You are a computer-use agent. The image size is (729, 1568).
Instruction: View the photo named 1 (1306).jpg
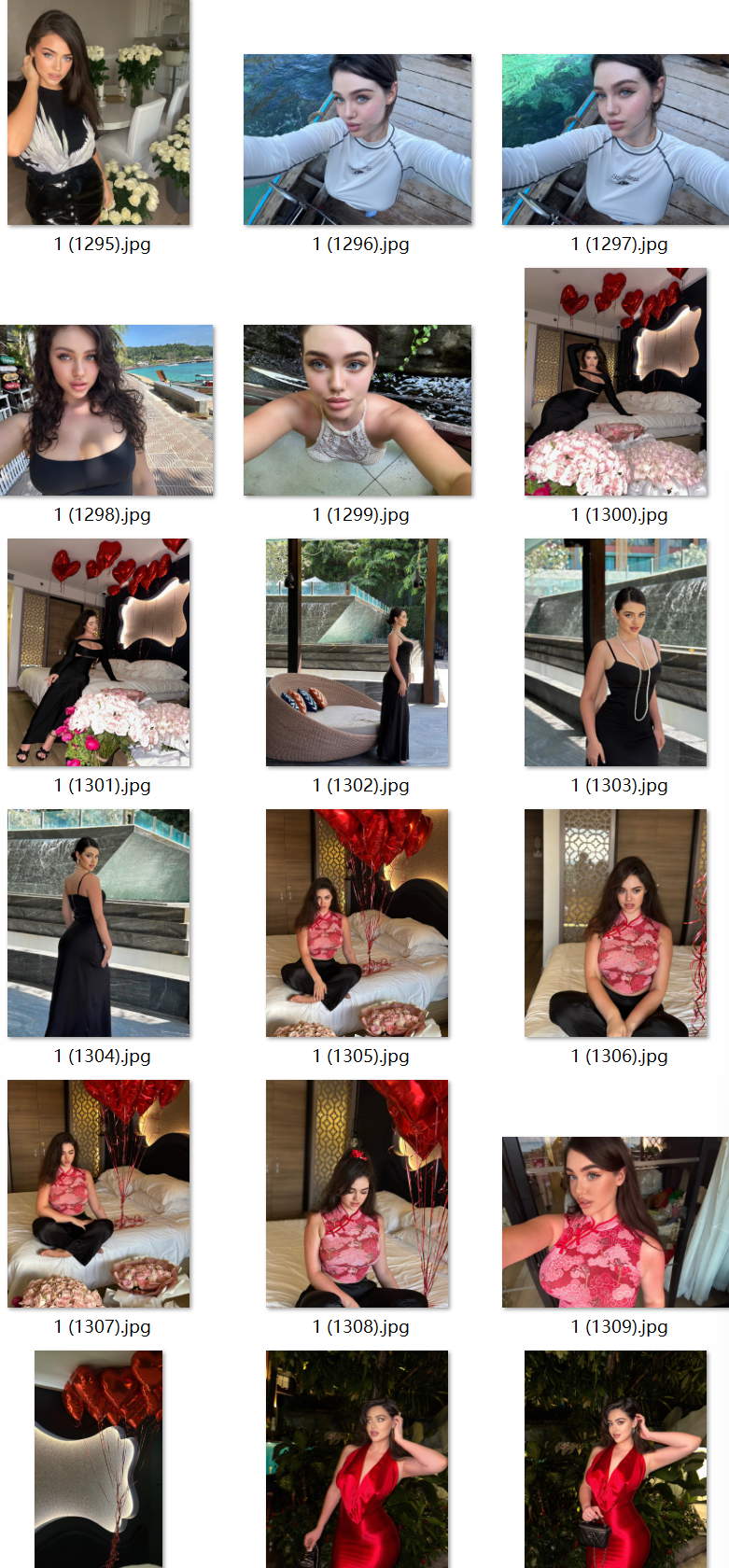(x=615, y=923)
